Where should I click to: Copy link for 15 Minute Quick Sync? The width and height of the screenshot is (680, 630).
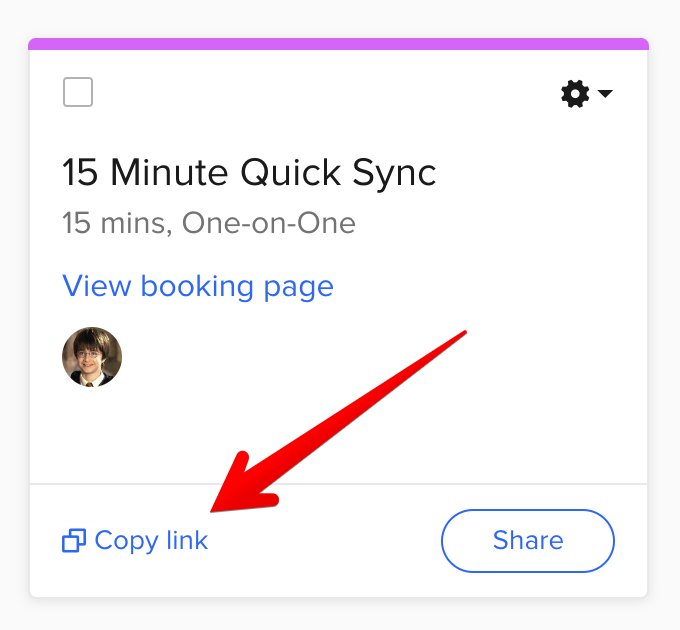pos(136,541)
